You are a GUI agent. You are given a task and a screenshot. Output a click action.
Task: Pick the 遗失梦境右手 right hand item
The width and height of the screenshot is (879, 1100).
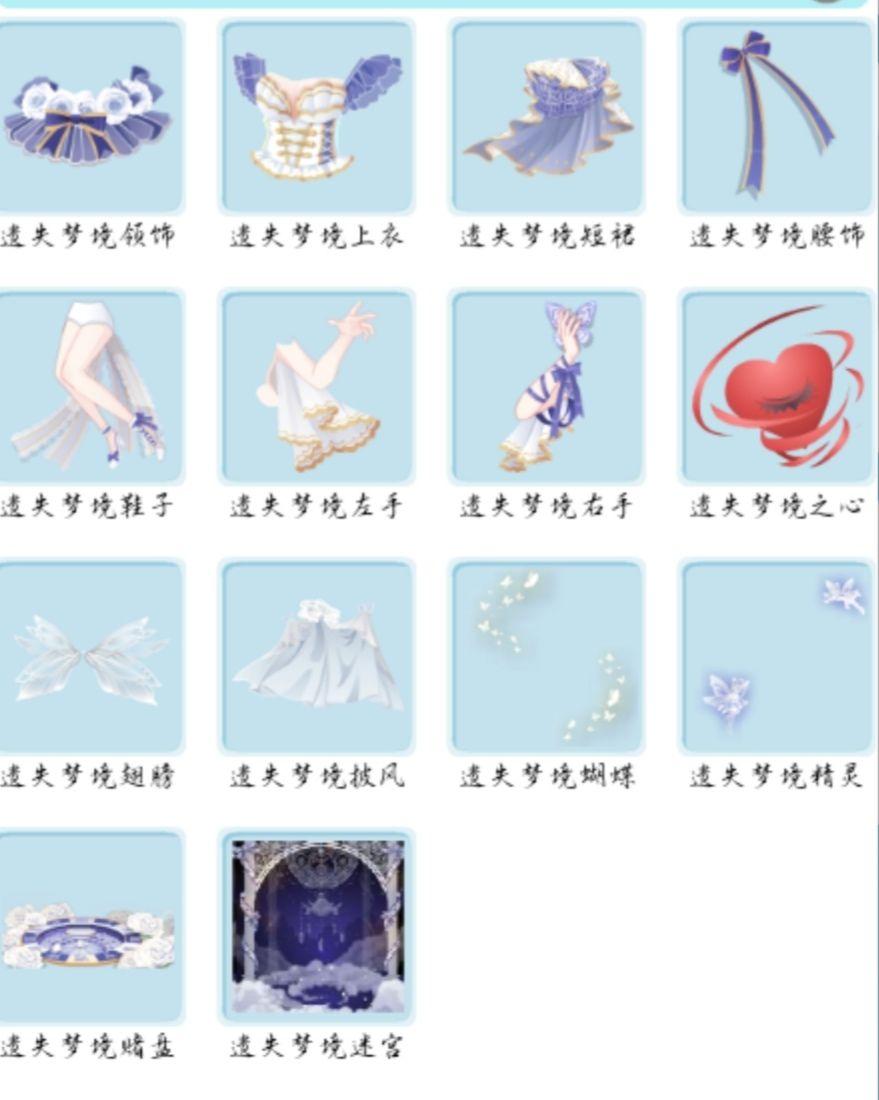(547, 386)
